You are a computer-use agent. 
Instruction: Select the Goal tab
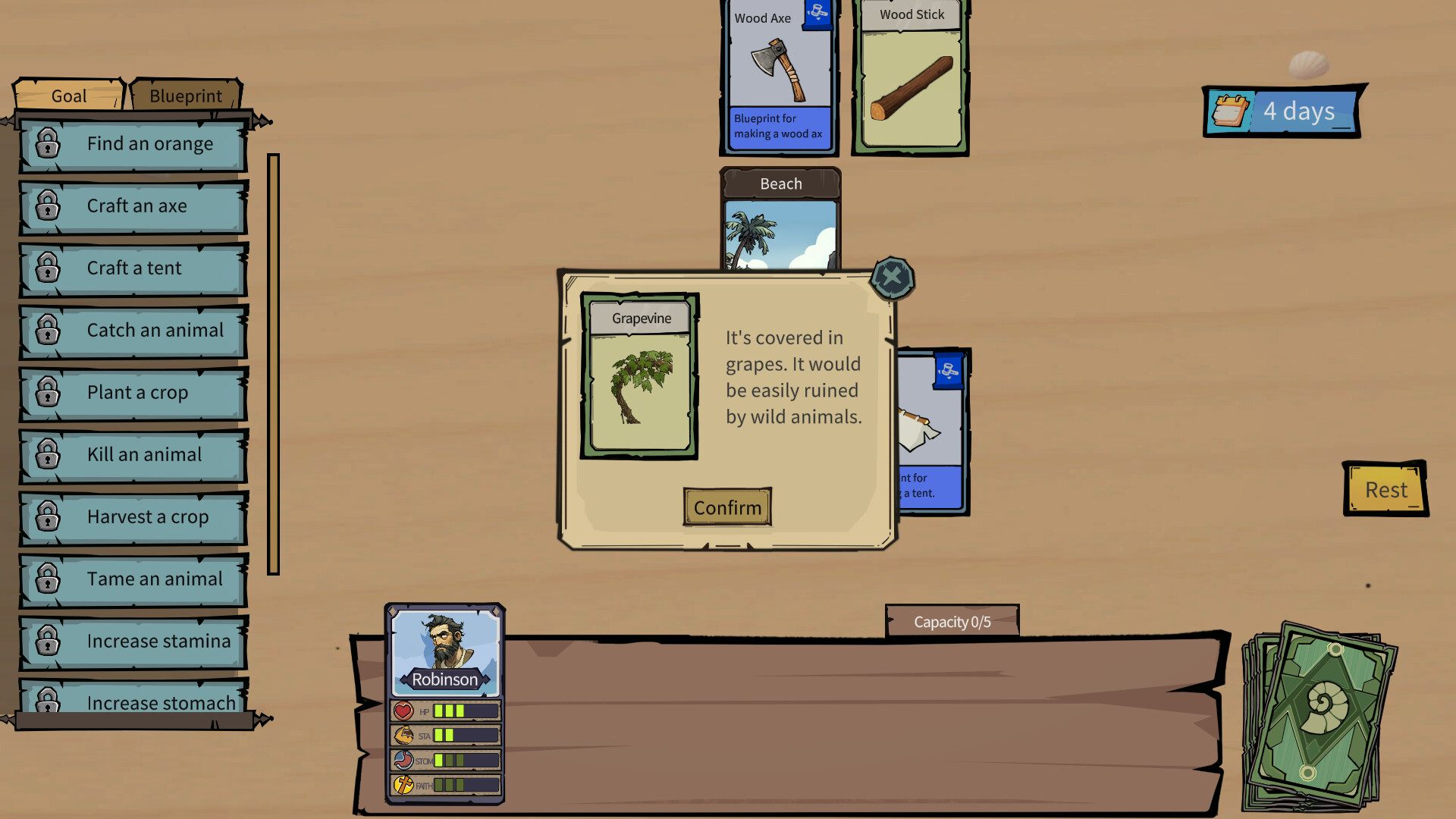coord(68,96)
